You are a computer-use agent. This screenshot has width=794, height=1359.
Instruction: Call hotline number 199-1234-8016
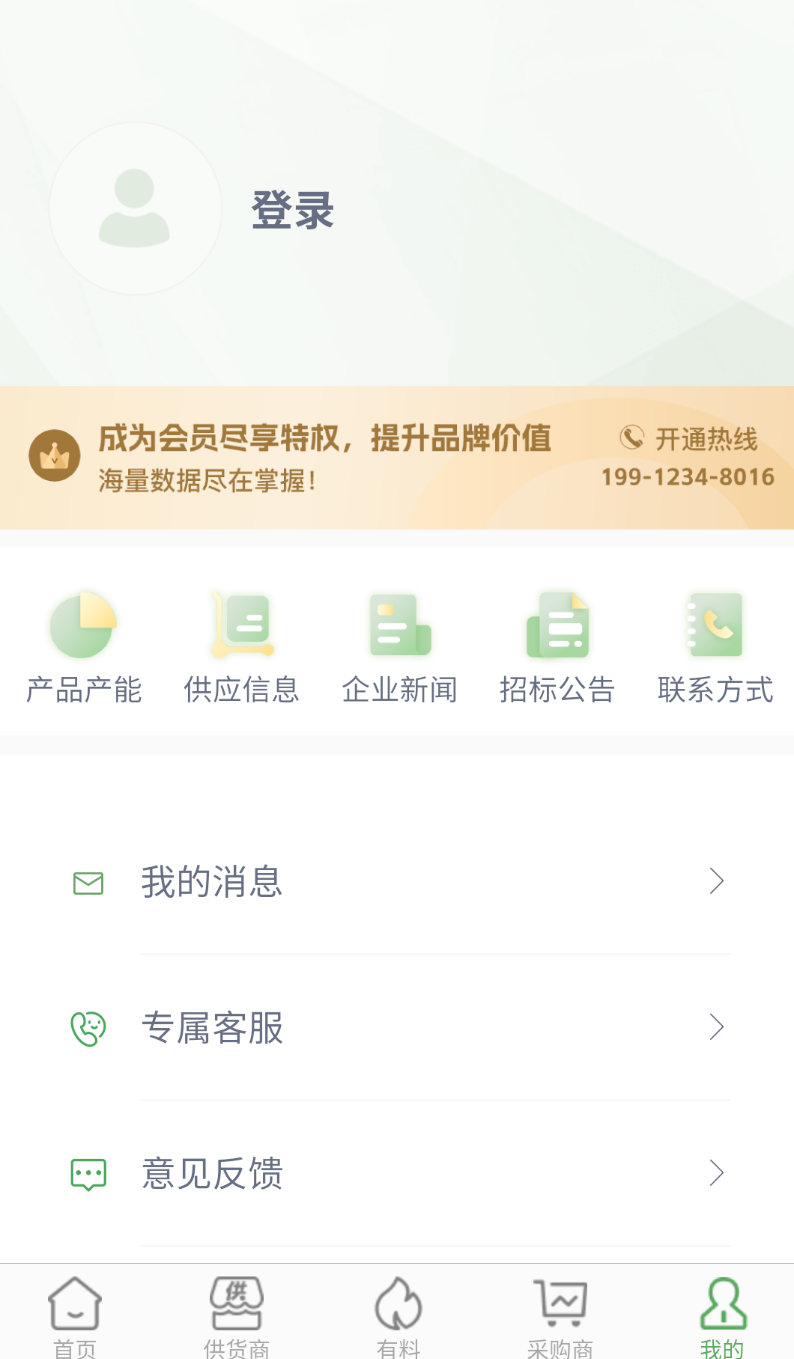coord(687,477)
